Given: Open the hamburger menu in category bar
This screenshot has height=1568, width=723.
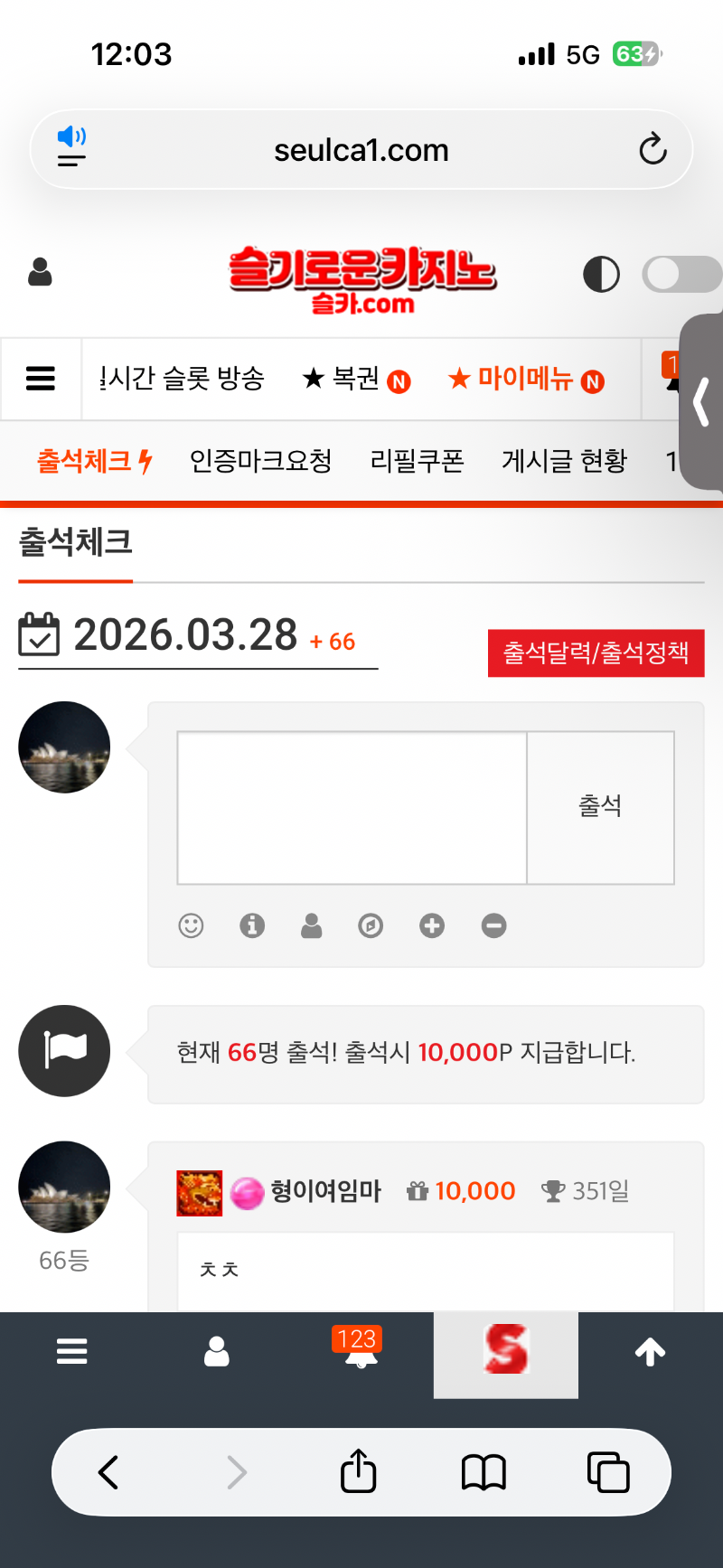Looking at the screenshot, I should pos(41,379).
